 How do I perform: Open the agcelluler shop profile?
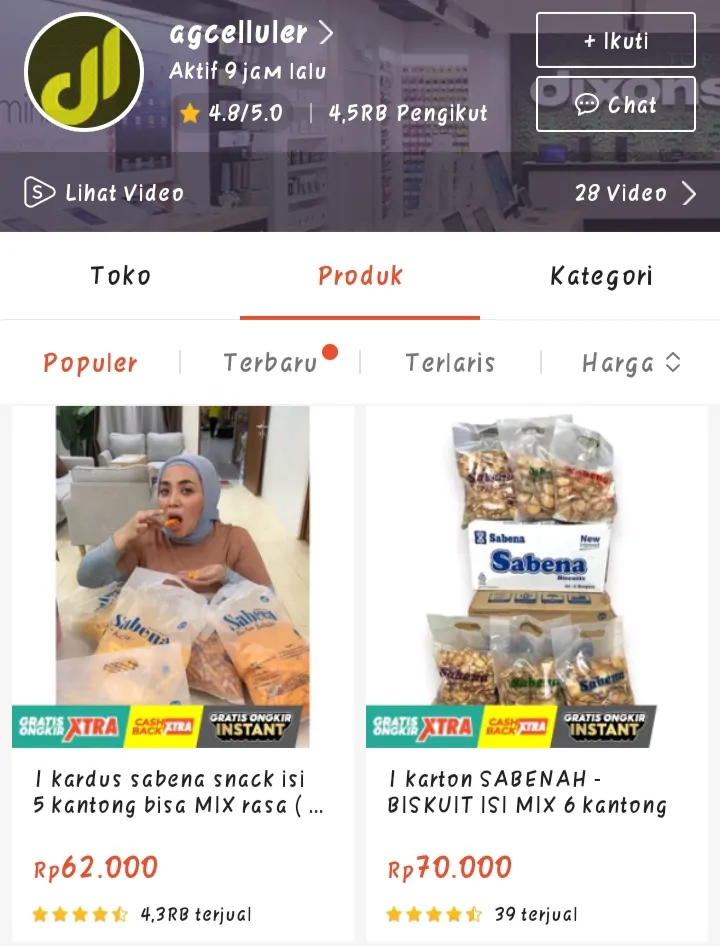pos(251,33)
